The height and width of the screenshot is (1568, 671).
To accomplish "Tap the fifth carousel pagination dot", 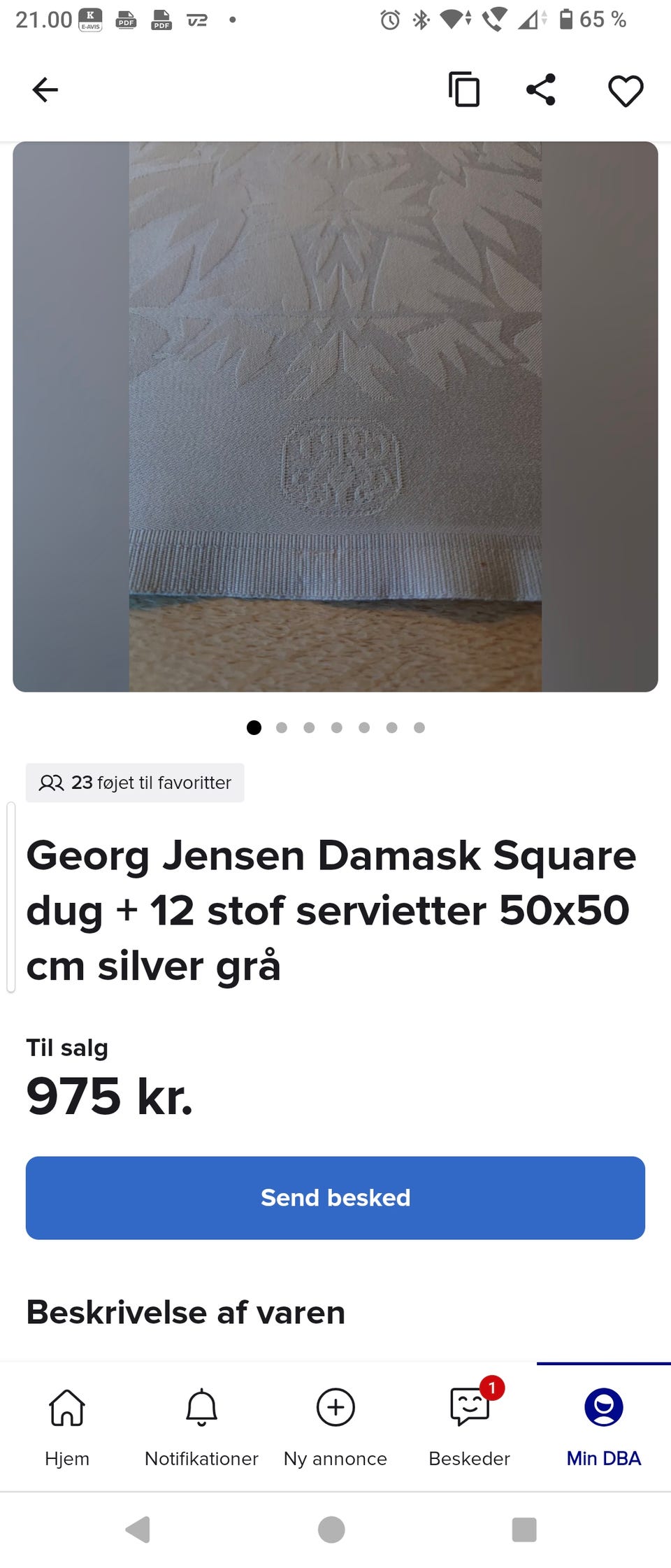I will tap(364, 727).
